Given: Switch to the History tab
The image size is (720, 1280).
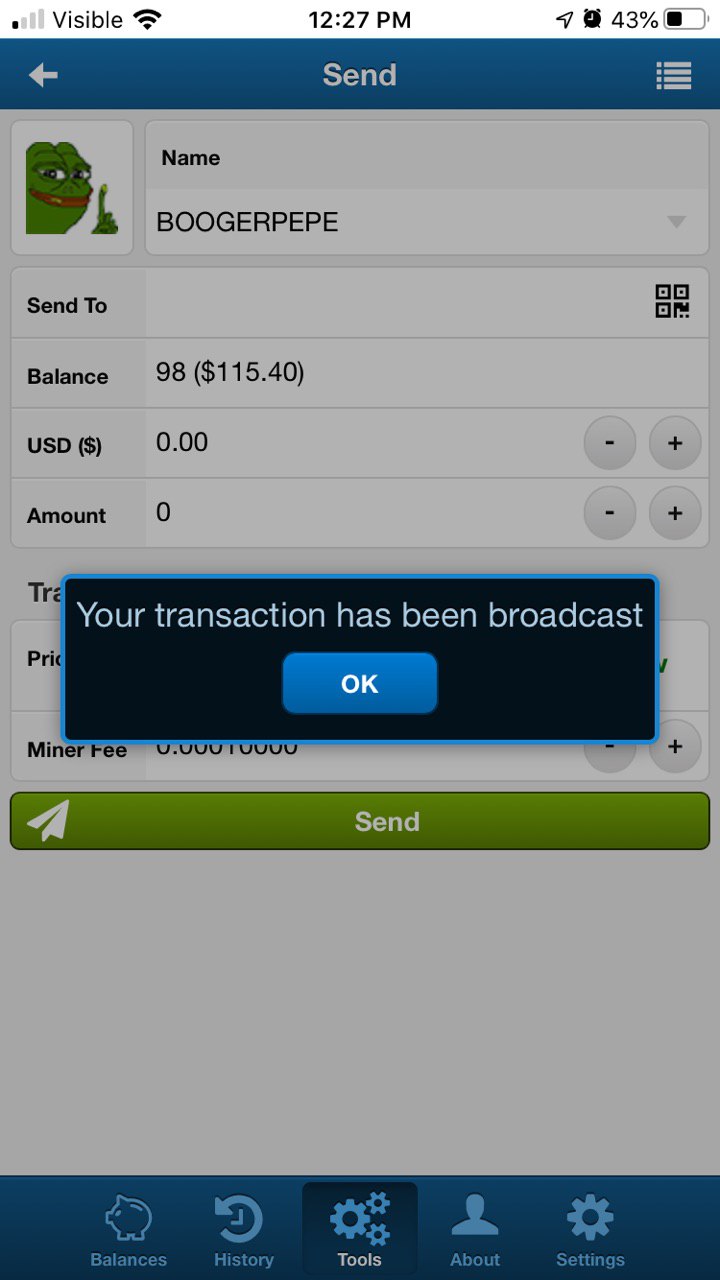Looking at the screenshot, I should tap(243, 1231).
